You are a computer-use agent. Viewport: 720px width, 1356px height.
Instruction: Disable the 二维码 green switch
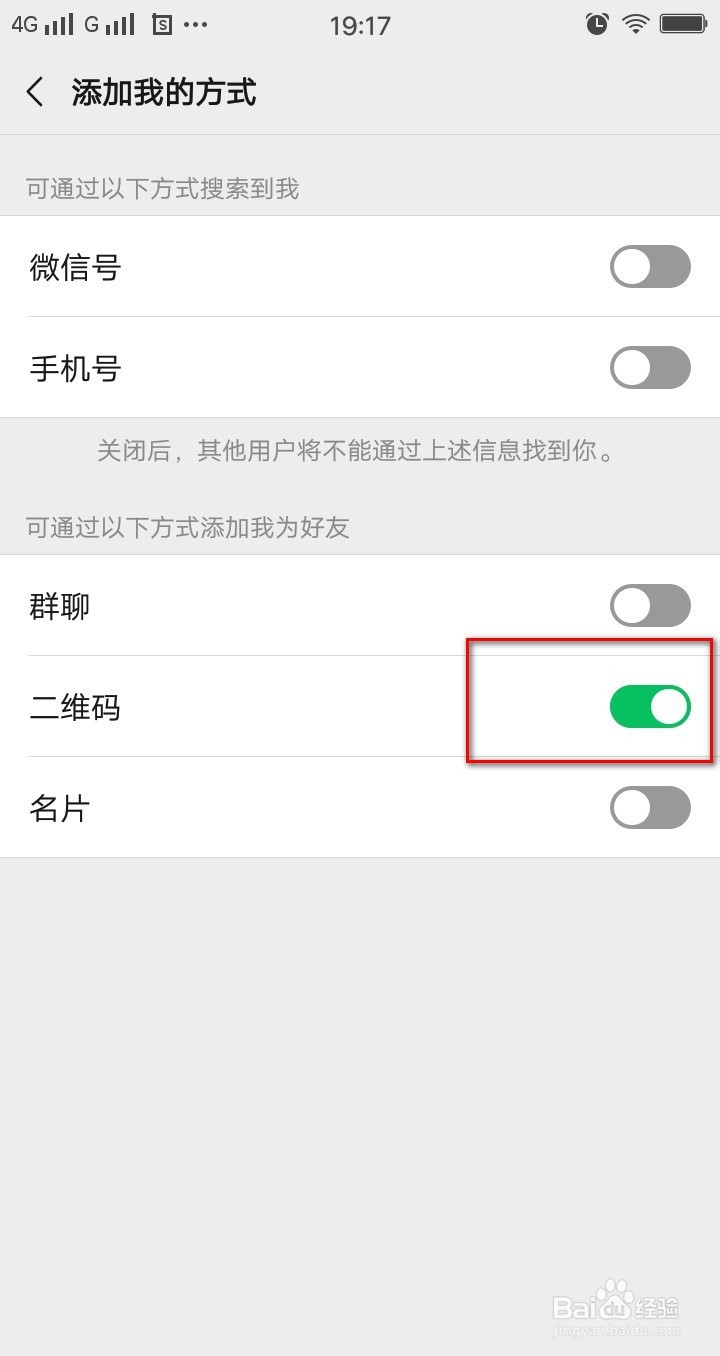coord(650,706)
